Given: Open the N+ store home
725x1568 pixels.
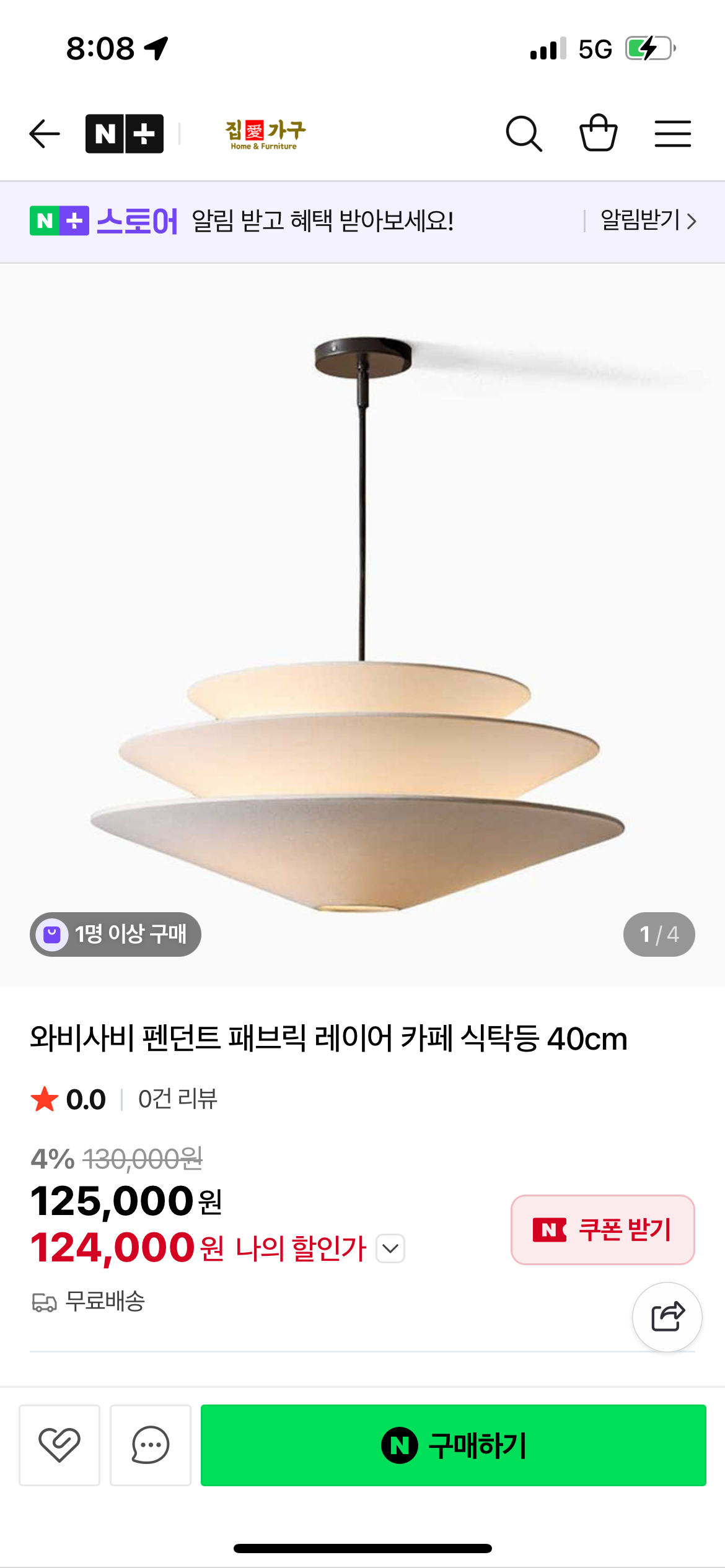Looking at the screenshot, I should pos(125,134).
